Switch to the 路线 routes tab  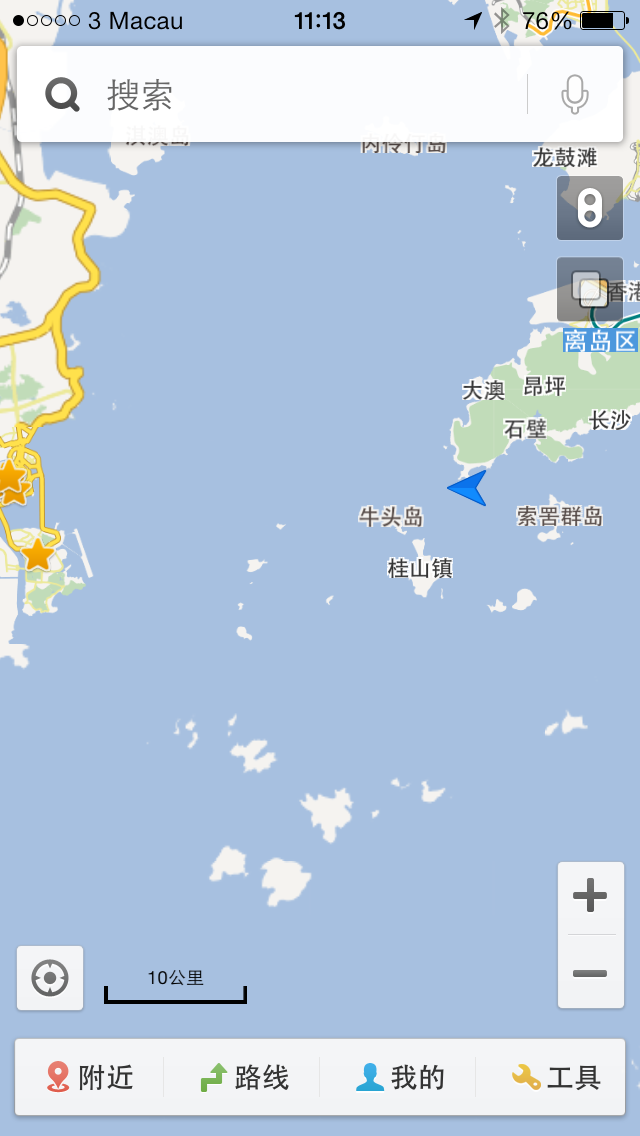click(245, 1077)
